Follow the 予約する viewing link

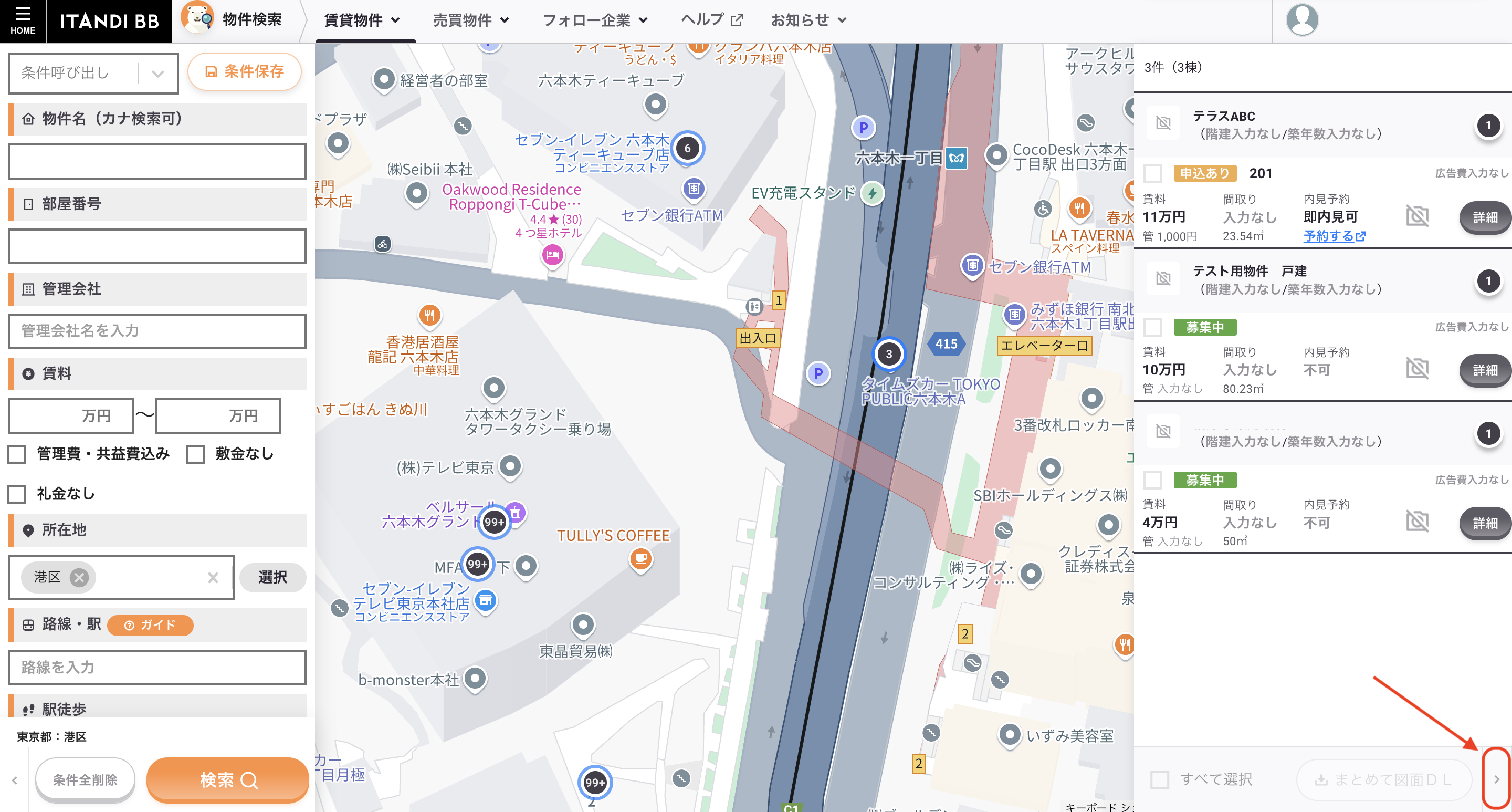1333,236
